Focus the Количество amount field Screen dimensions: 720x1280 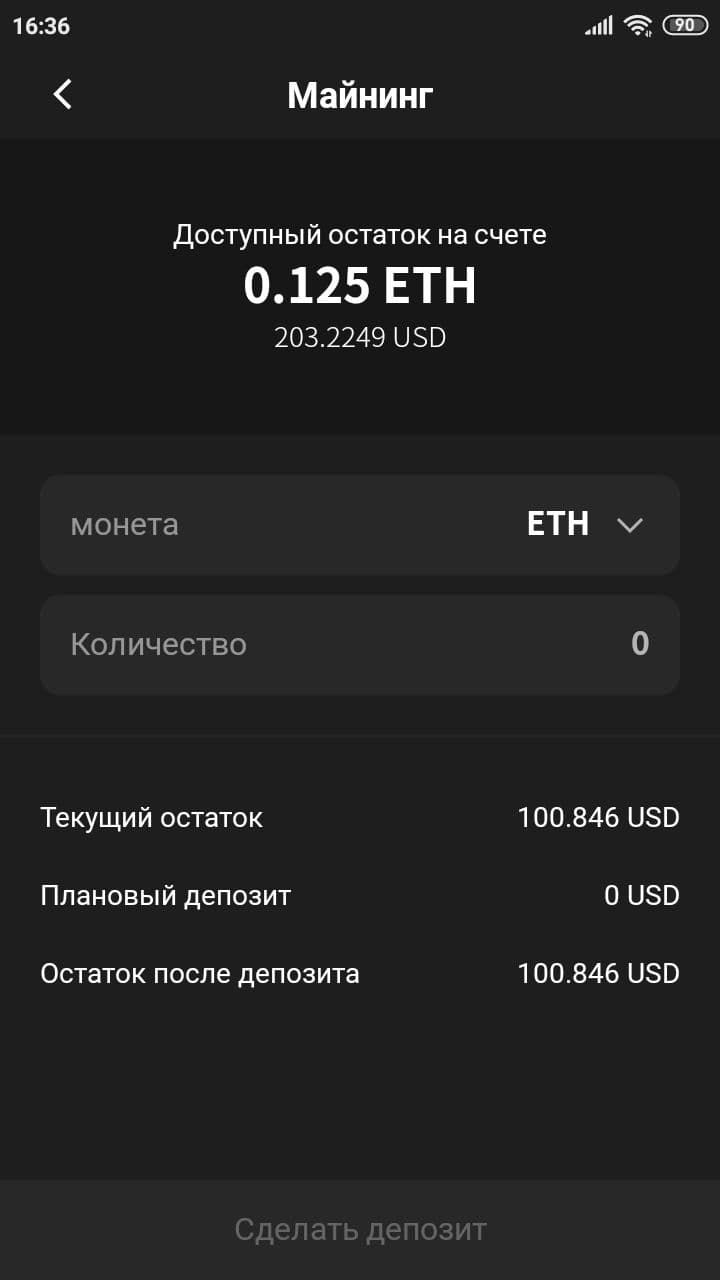tap(360, 644)
